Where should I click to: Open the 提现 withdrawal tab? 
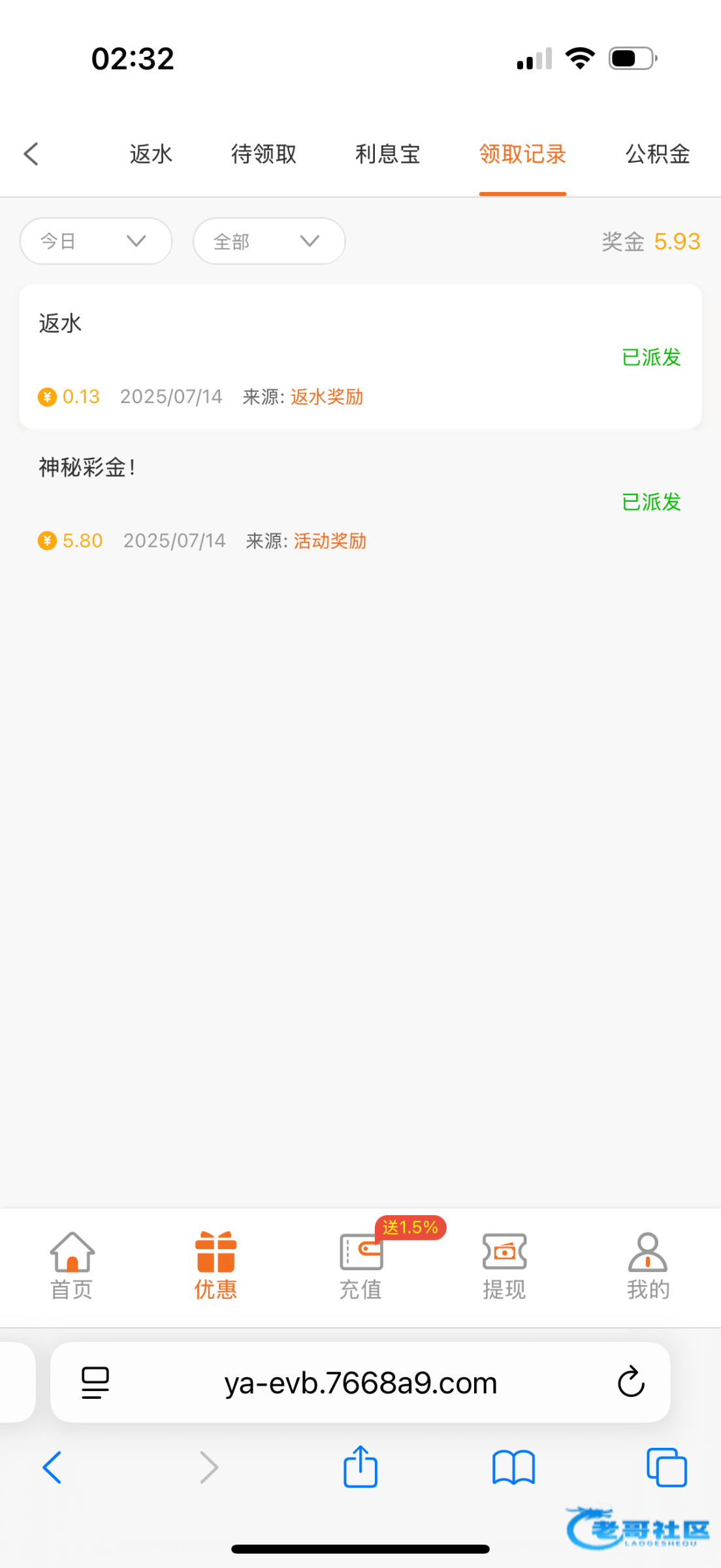504,1266
